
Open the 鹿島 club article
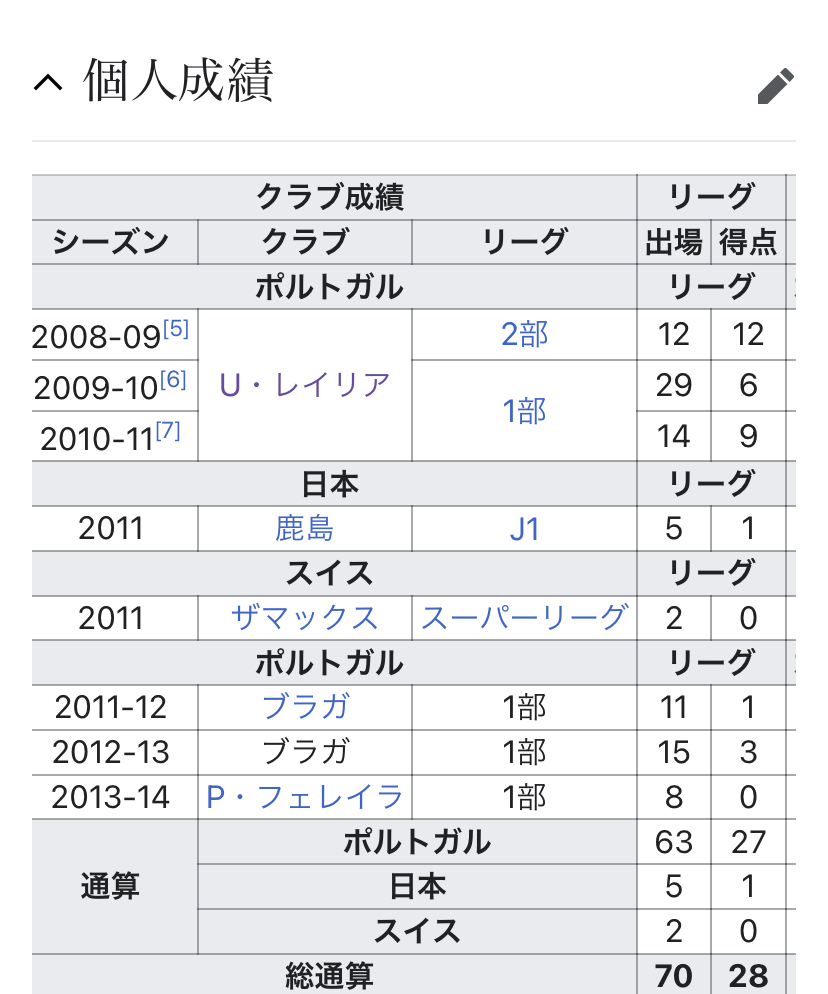(304, 528)
